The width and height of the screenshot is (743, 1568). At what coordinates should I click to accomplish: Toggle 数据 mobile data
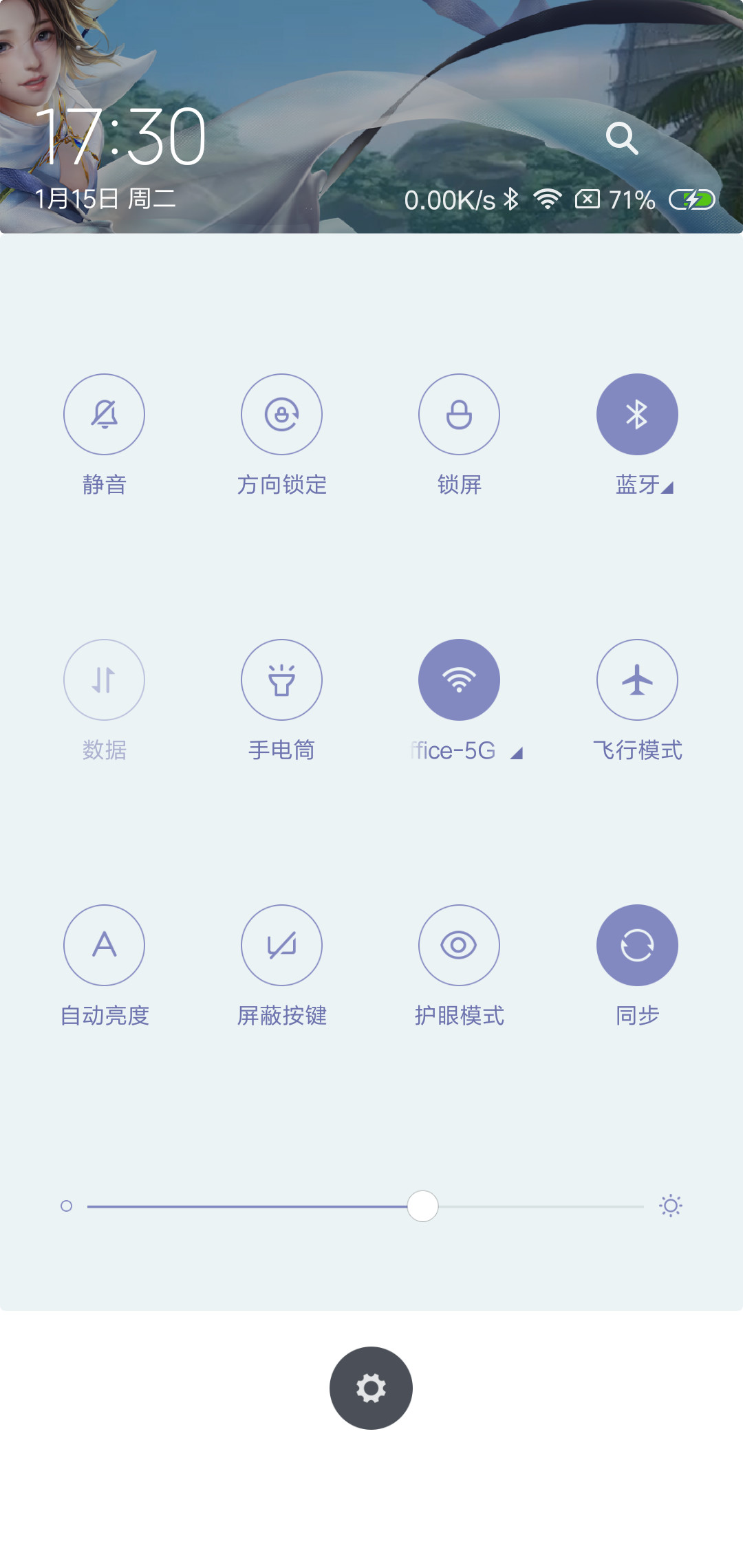(104, 679)
